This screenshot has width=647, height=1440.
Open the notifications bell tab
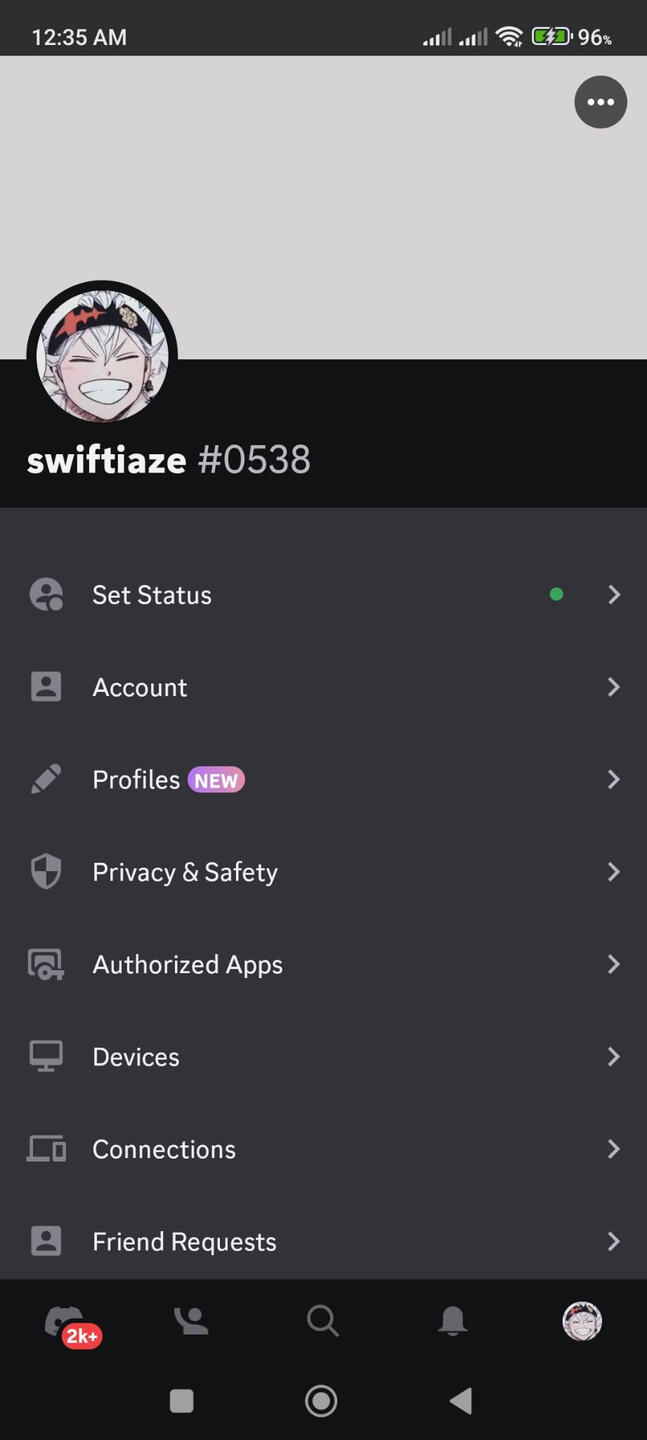point(453,1321)
